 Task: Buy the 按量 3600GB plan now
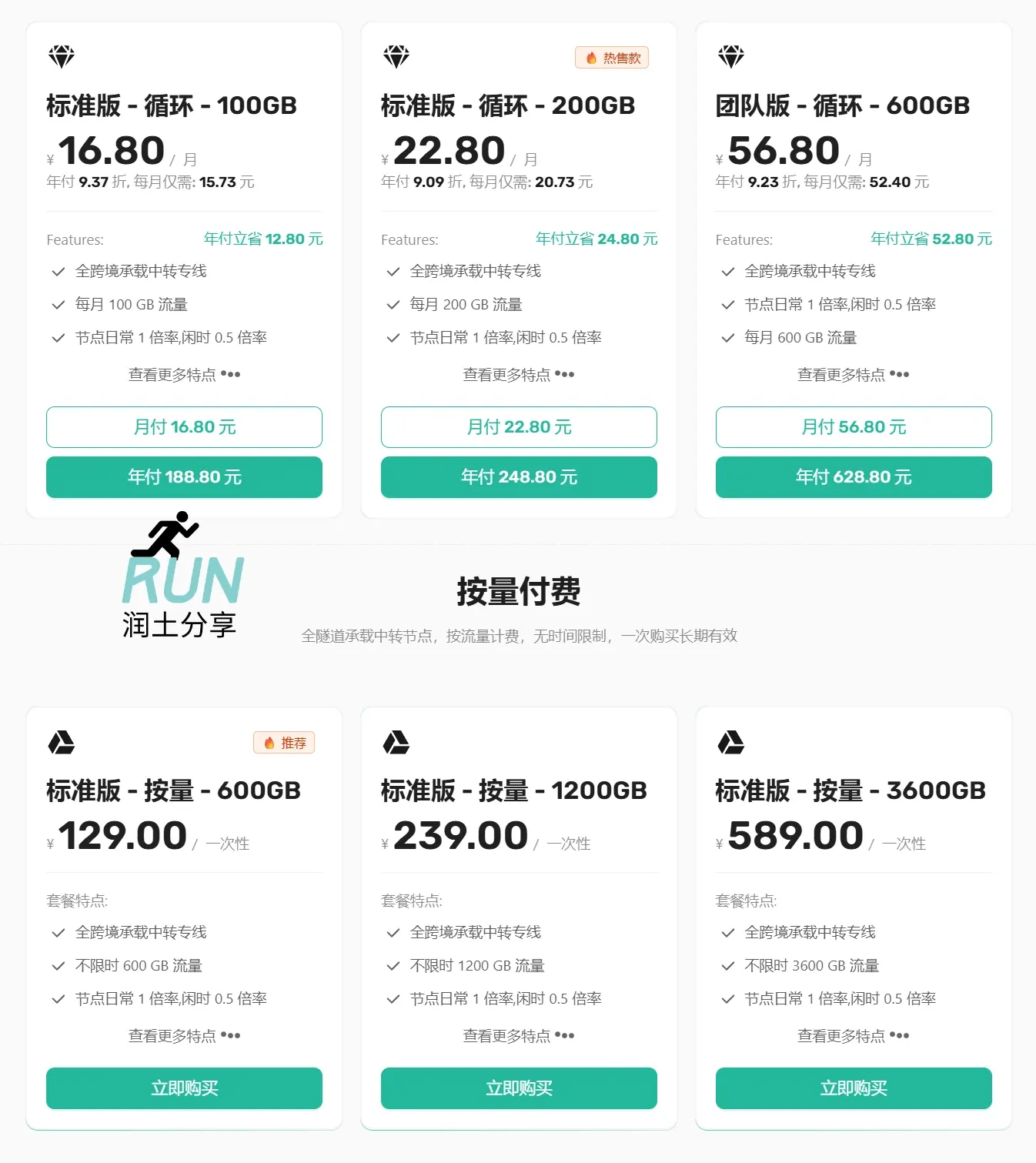point(854,1088)
